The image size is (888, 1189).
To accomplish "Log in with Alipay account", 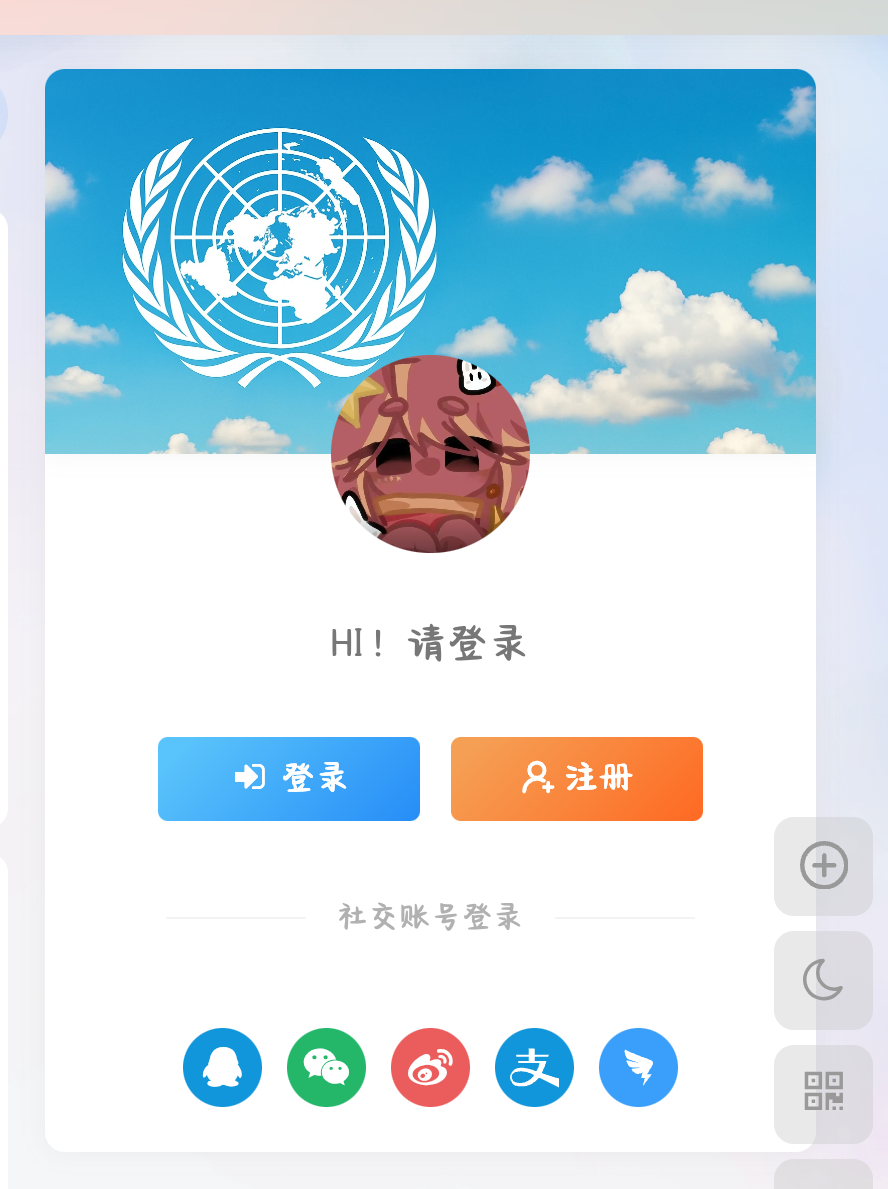I will point(534,1067).
